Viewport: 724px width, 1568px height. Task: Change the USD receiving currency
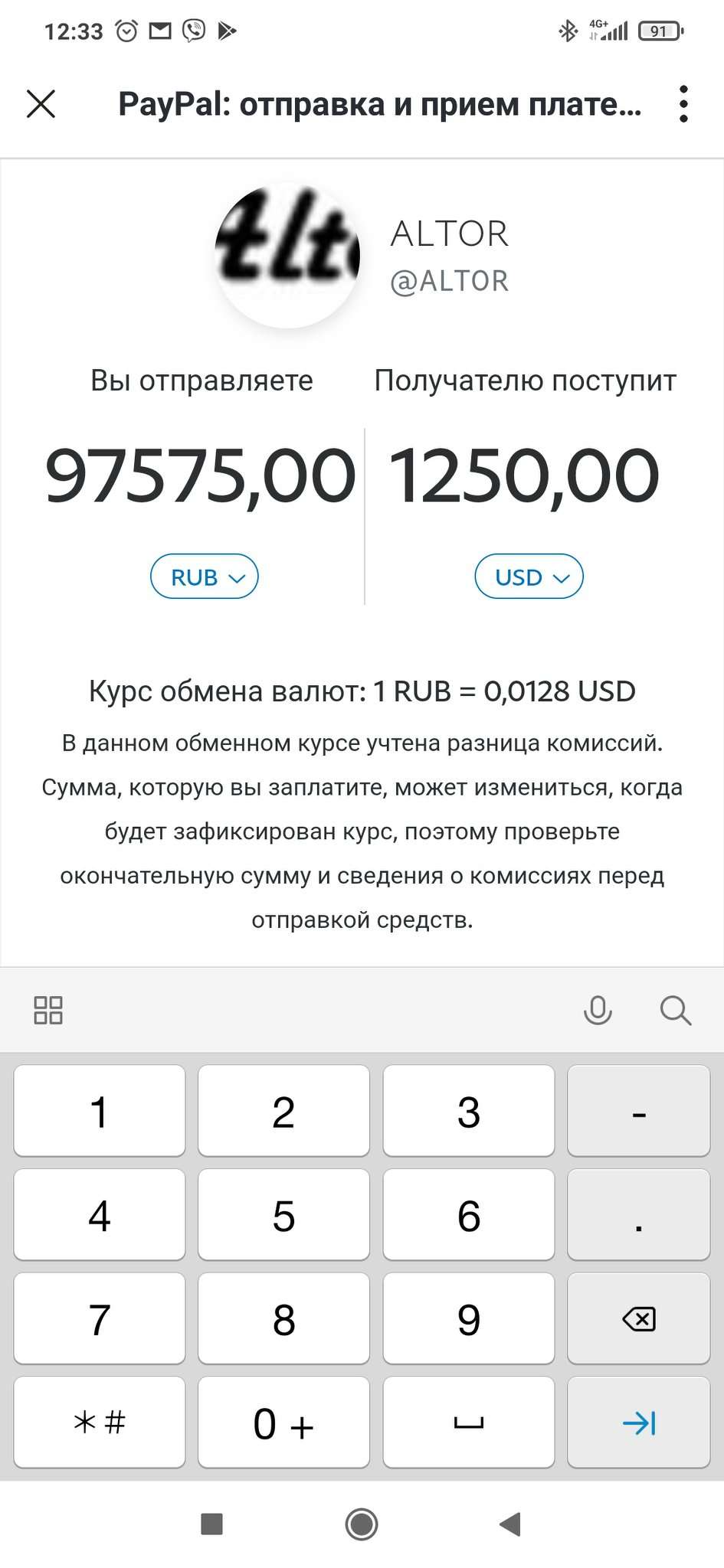pos(529,577)
